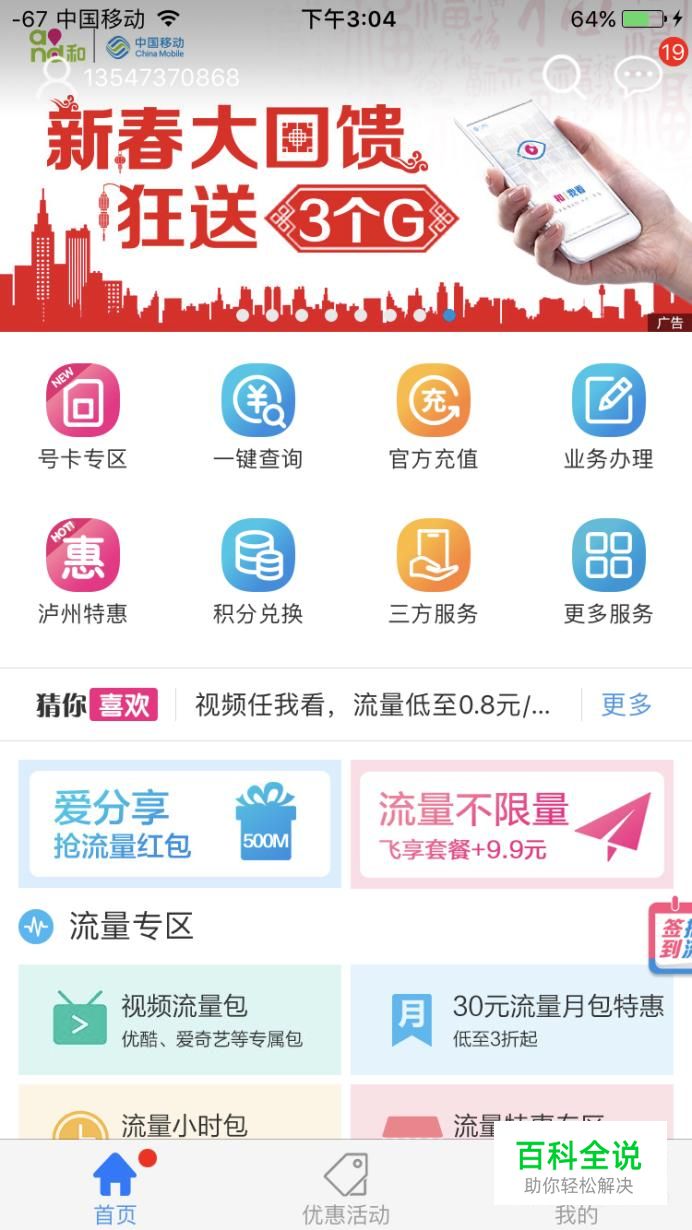This screenshot has height=1230, width=692.
Task: Open 号卡专区
Action: (x=83, y=417)
